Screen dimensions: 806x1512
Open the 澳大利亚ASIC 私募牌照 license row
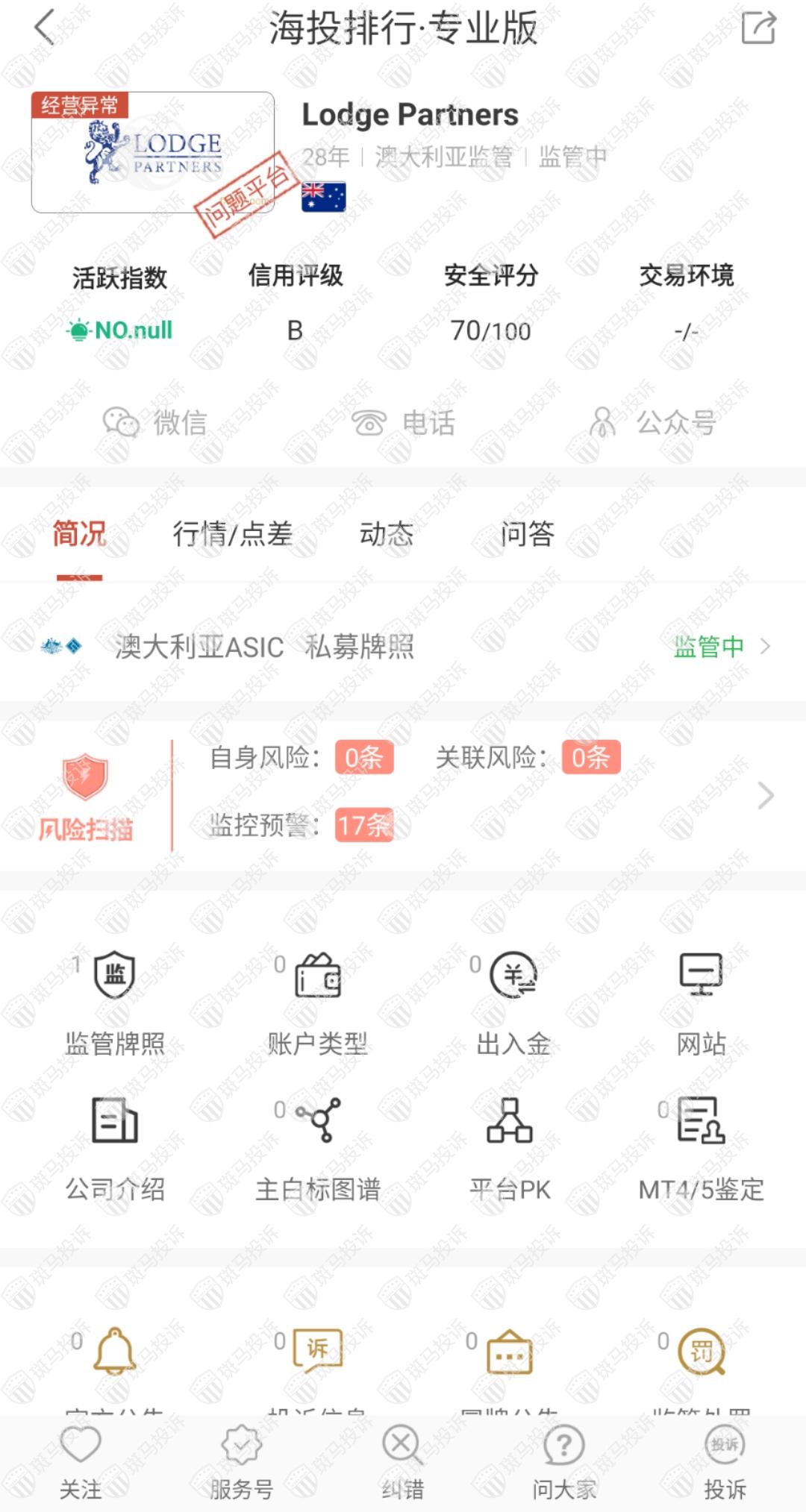point(403,646)
